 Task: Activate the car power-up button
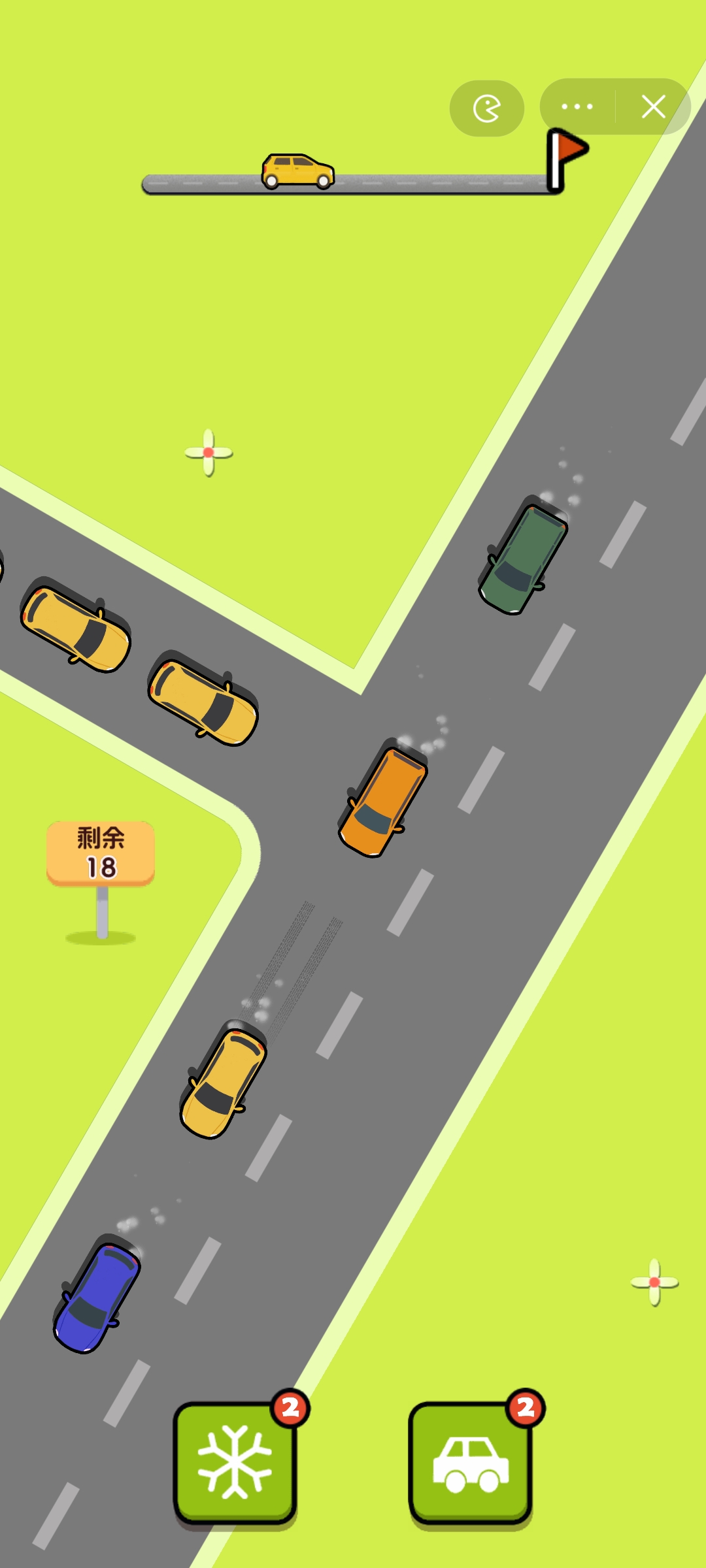[470, 1461]
